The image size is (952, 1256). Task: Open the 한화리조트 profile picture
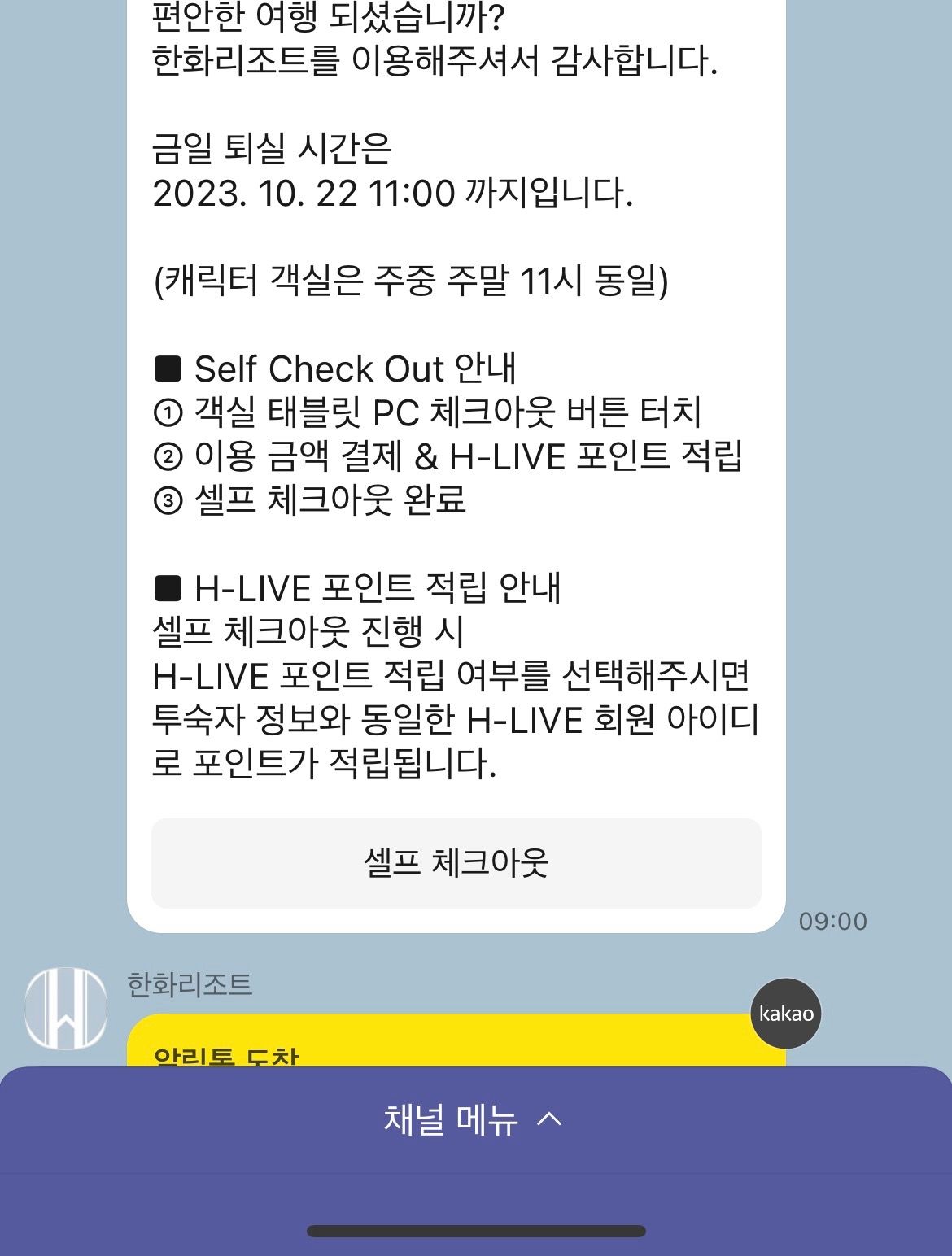66,1008
